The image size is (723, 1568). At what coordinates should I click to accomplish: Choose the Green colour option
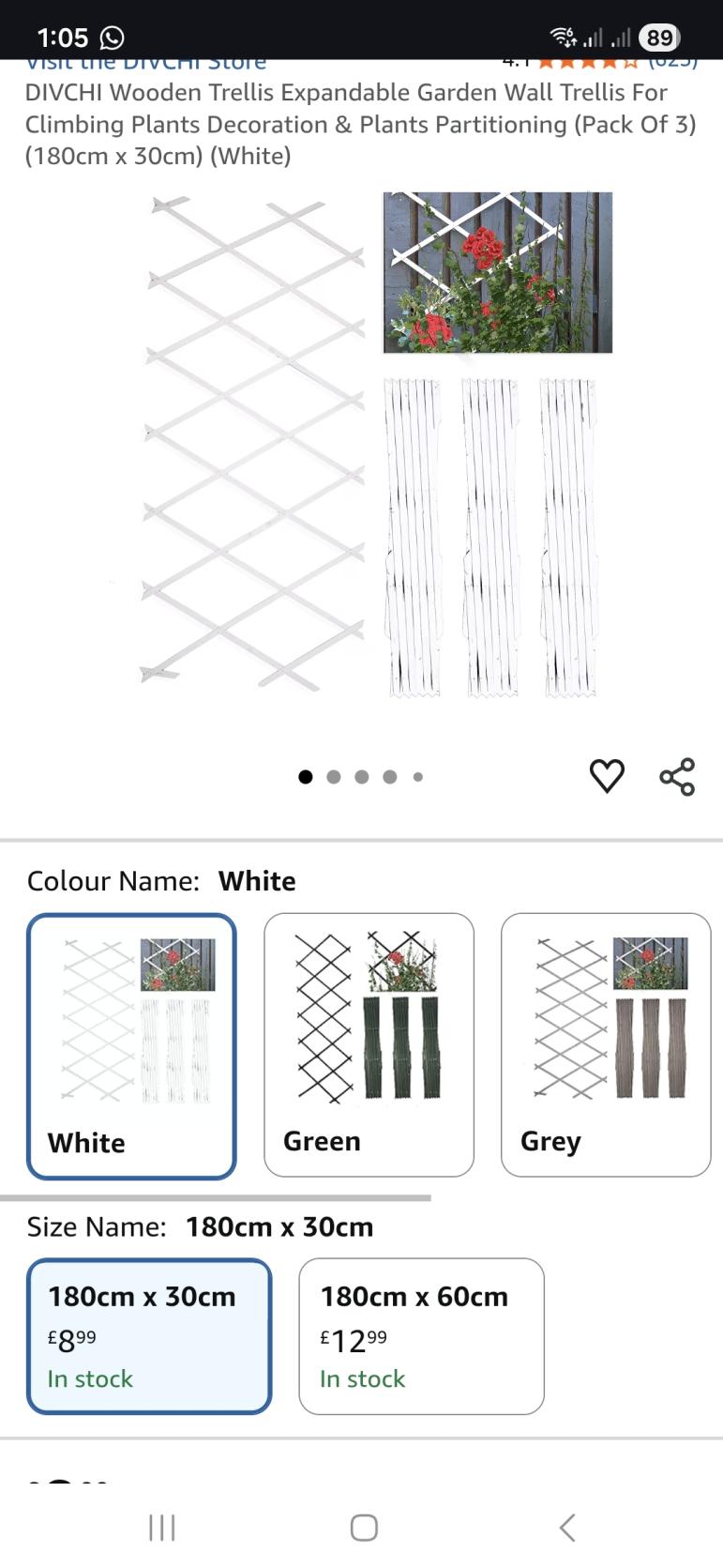[369, 1044]
